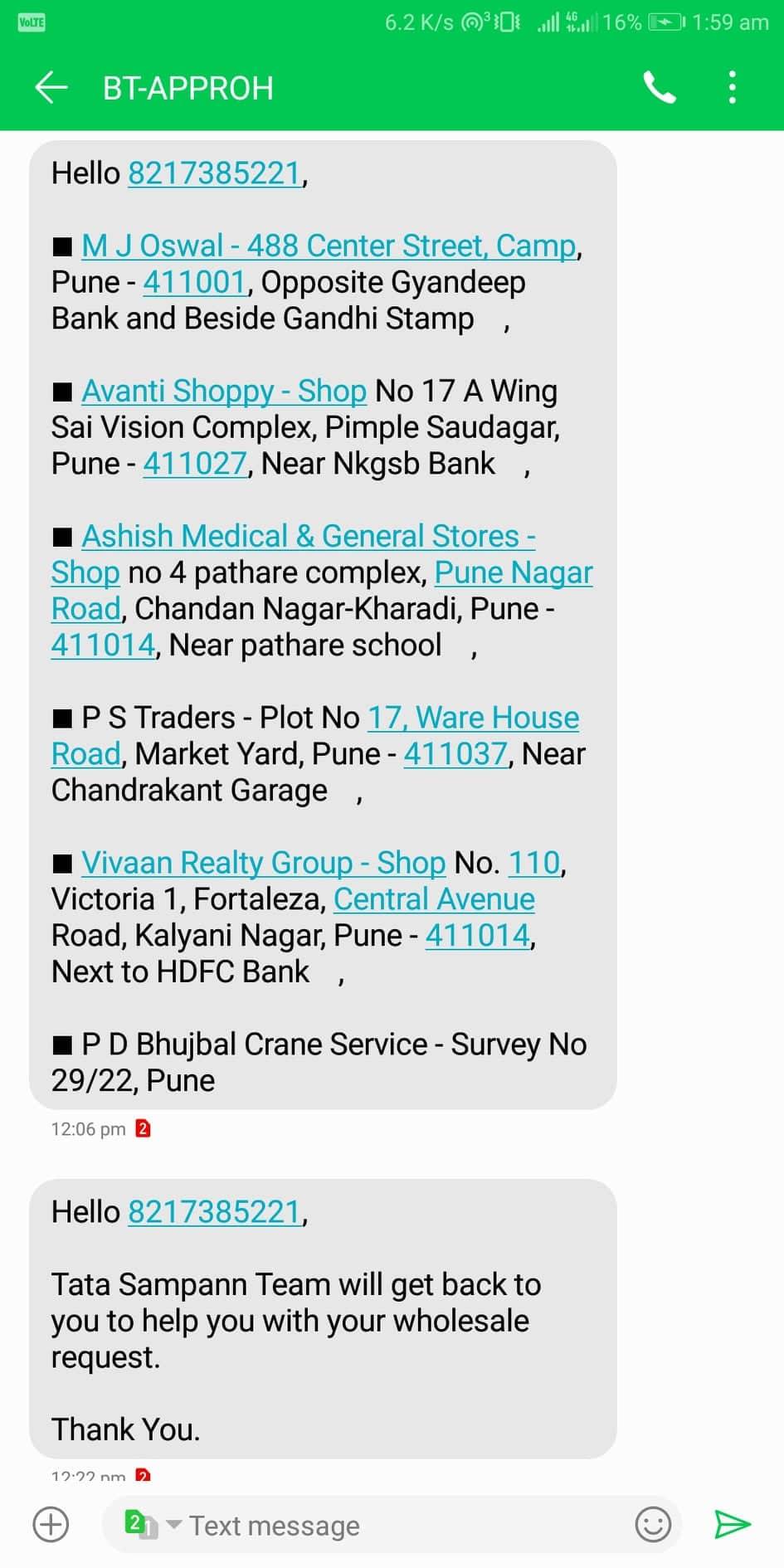Open the M J Oswal address link
This screenshot has height=1568, width=784.
[x=329, y=246]
